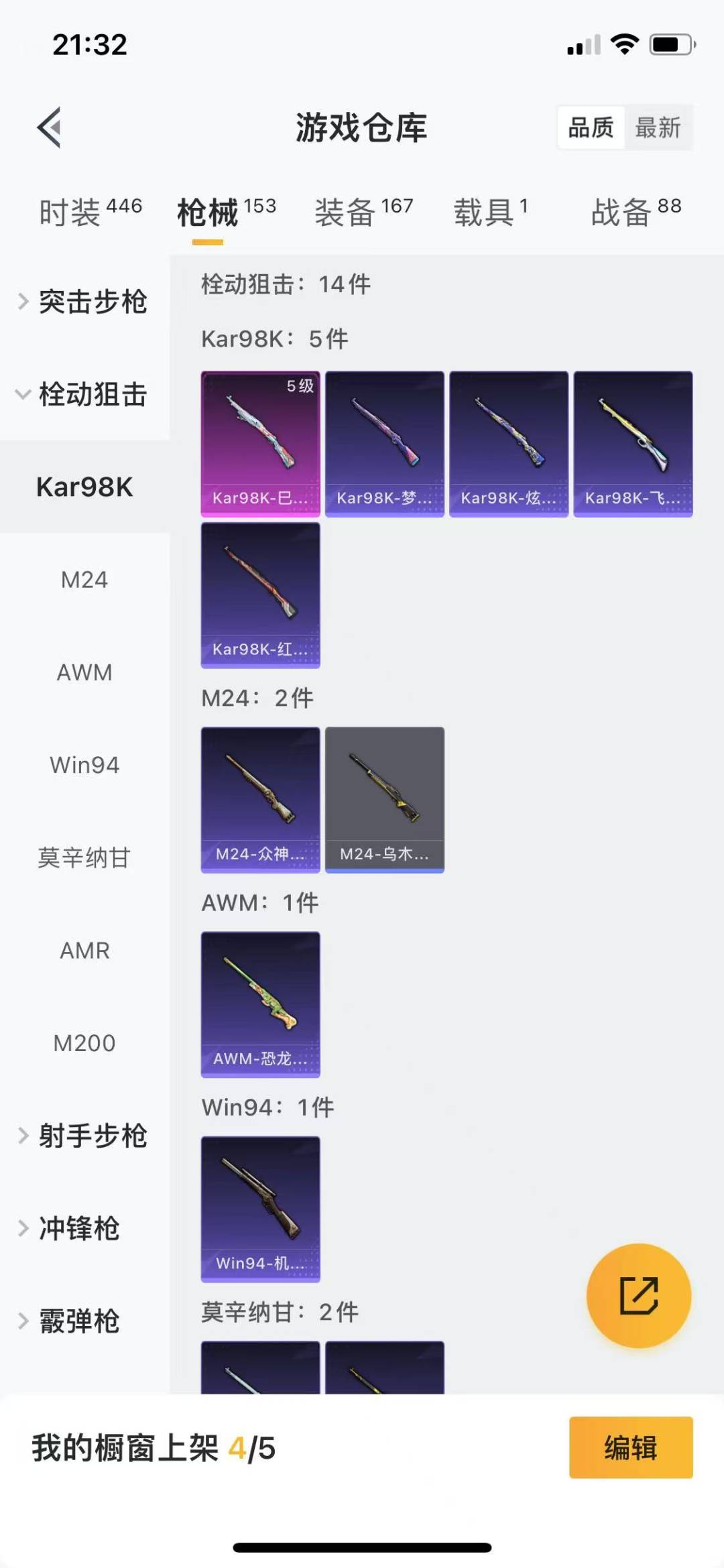724x1568 pixels.
Task: Open the level 5 Kar98K-巳 skin
Action: [x=260, y=444]
